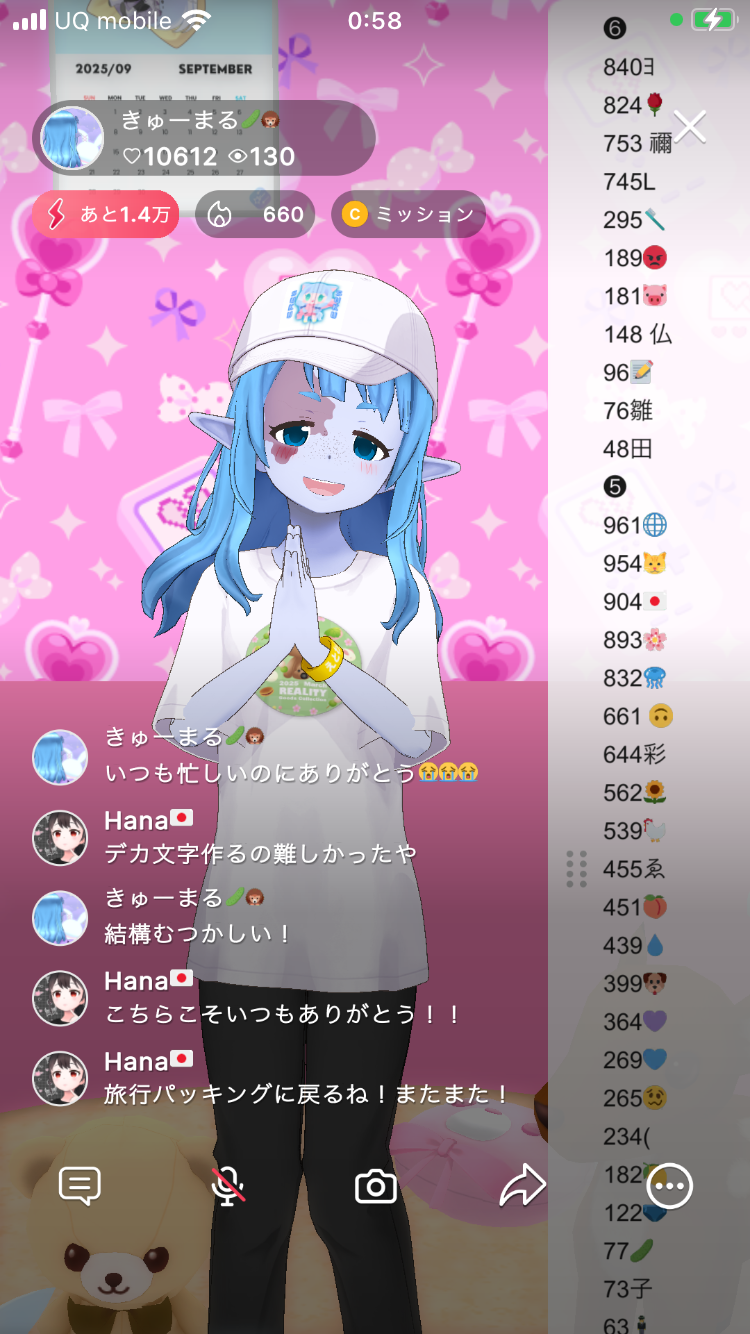
Task: Close the live stream
Action: [x=690, y=127]
